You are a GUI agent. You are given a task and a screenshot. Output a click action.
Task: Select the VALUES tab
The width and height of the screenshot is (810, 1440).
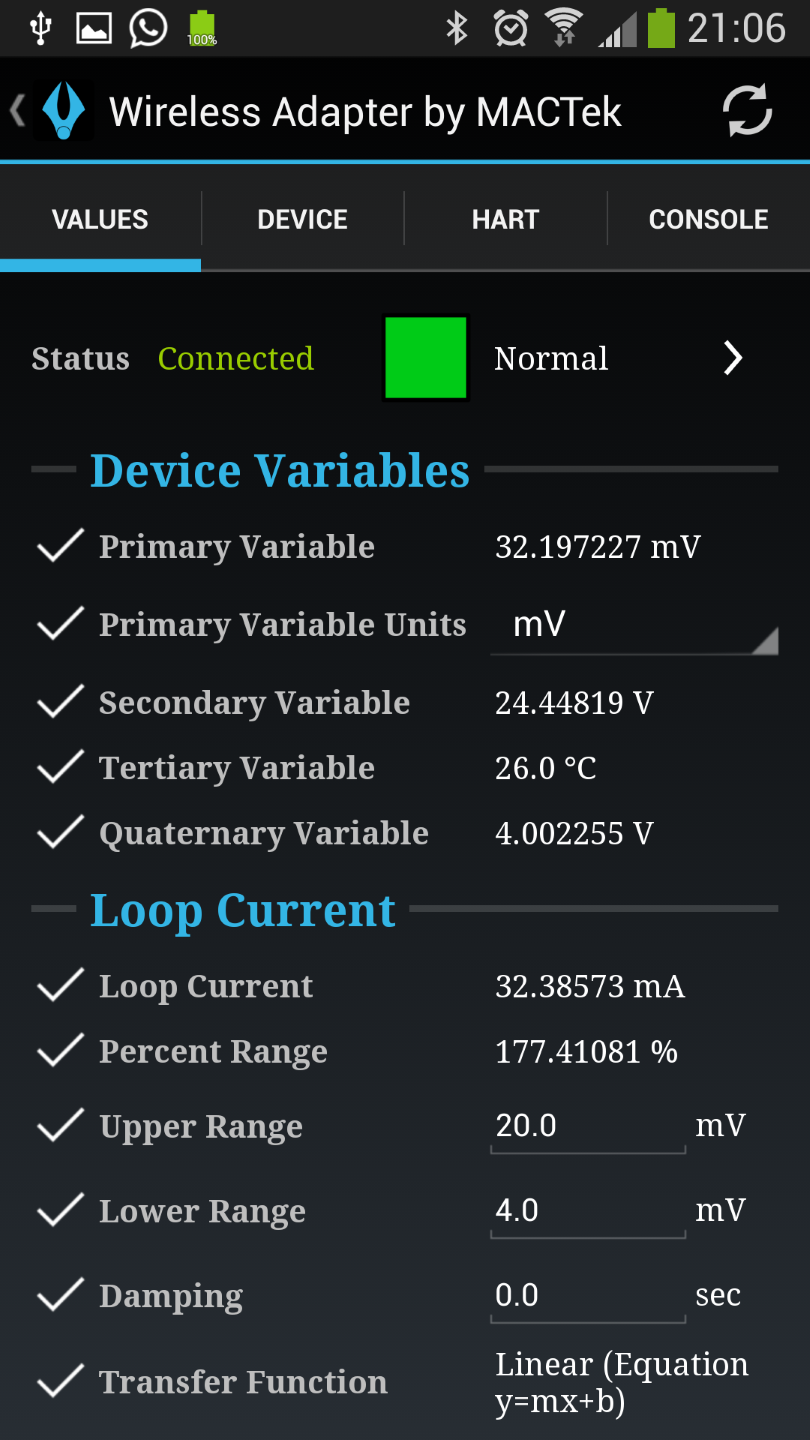pyautogui.click(x=100, y=220)
